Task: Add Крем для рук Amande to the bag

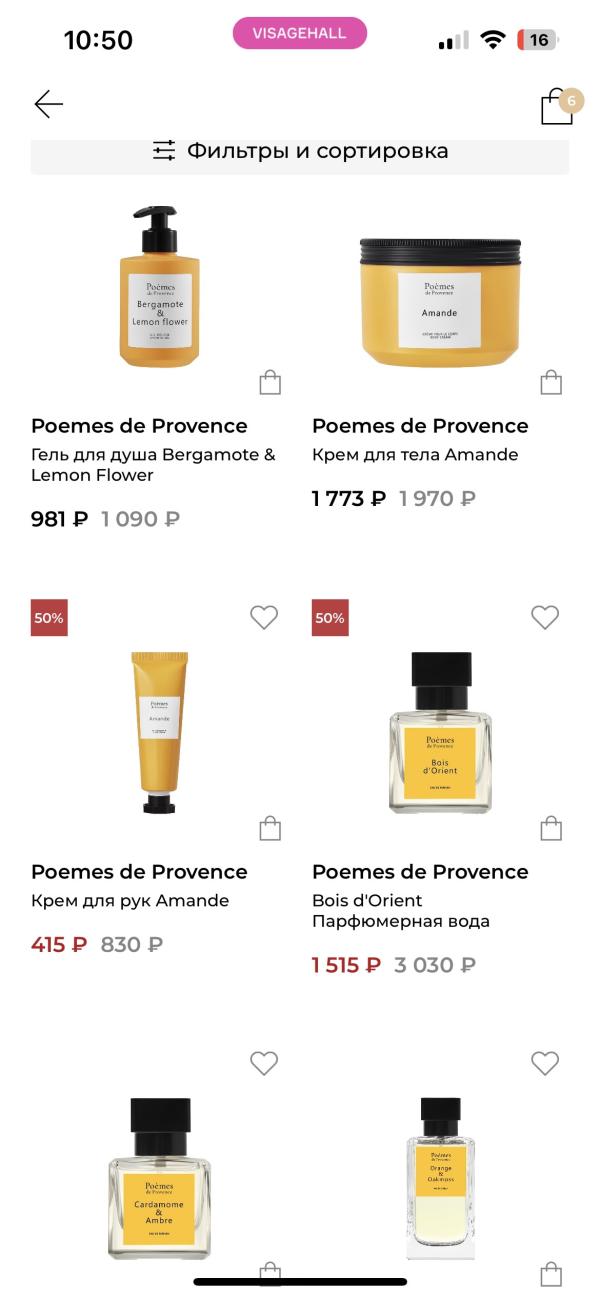Action: pos(270,829)
